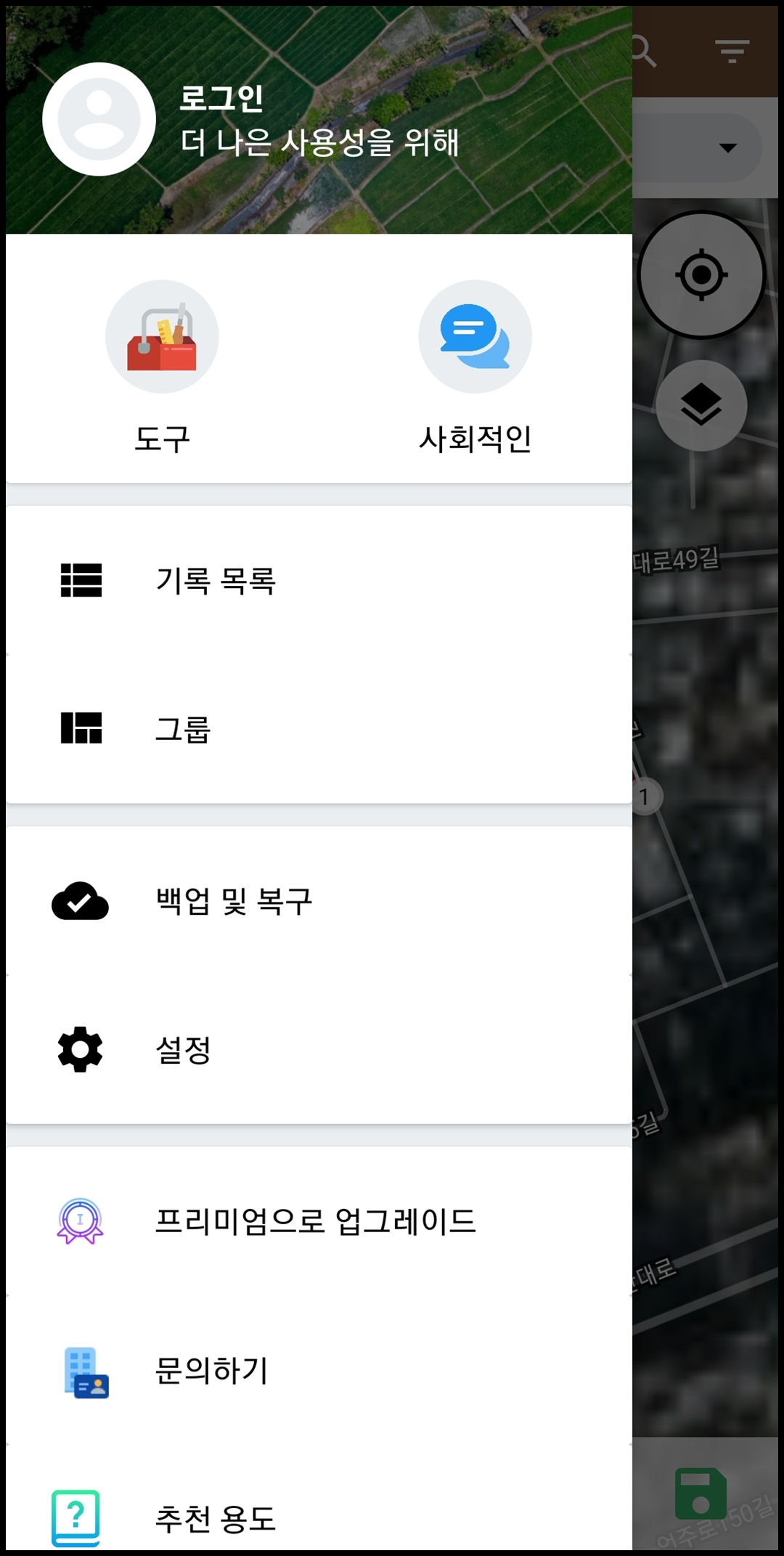
Task: Open the 도구 (tools) toolbox icon
Action: [x=163, y=337]
